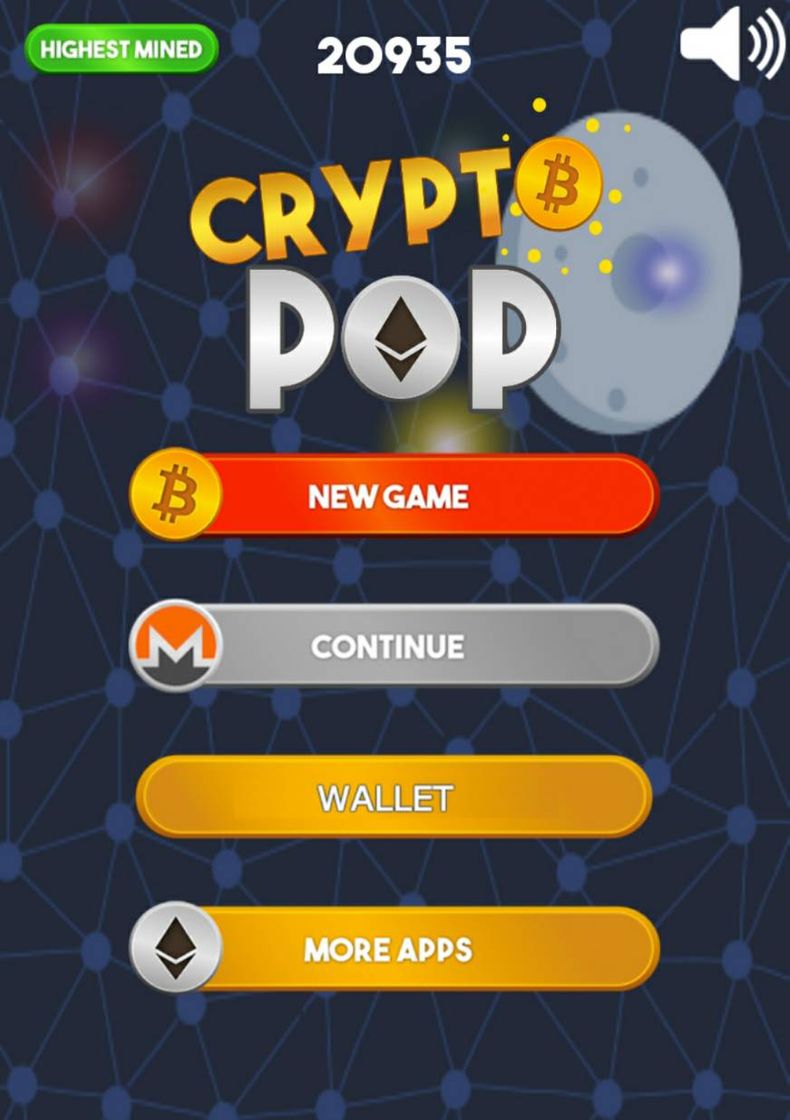Screen dimensions: 790x1120
Task: Open the Wallet
Action: click(393, 798)
